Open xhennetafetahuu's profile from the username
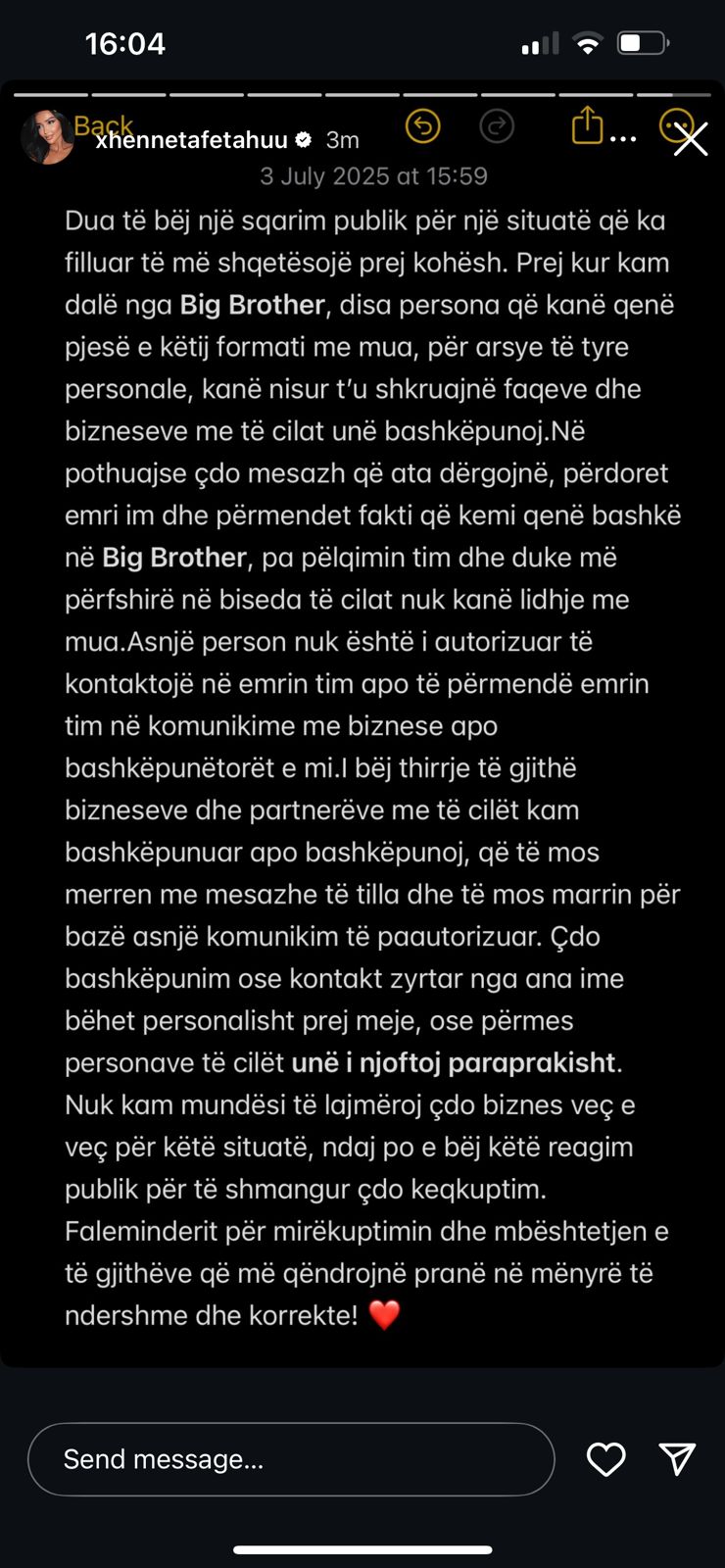The image size is (725, 1568). pyautogui.click(x=192, y=140)
